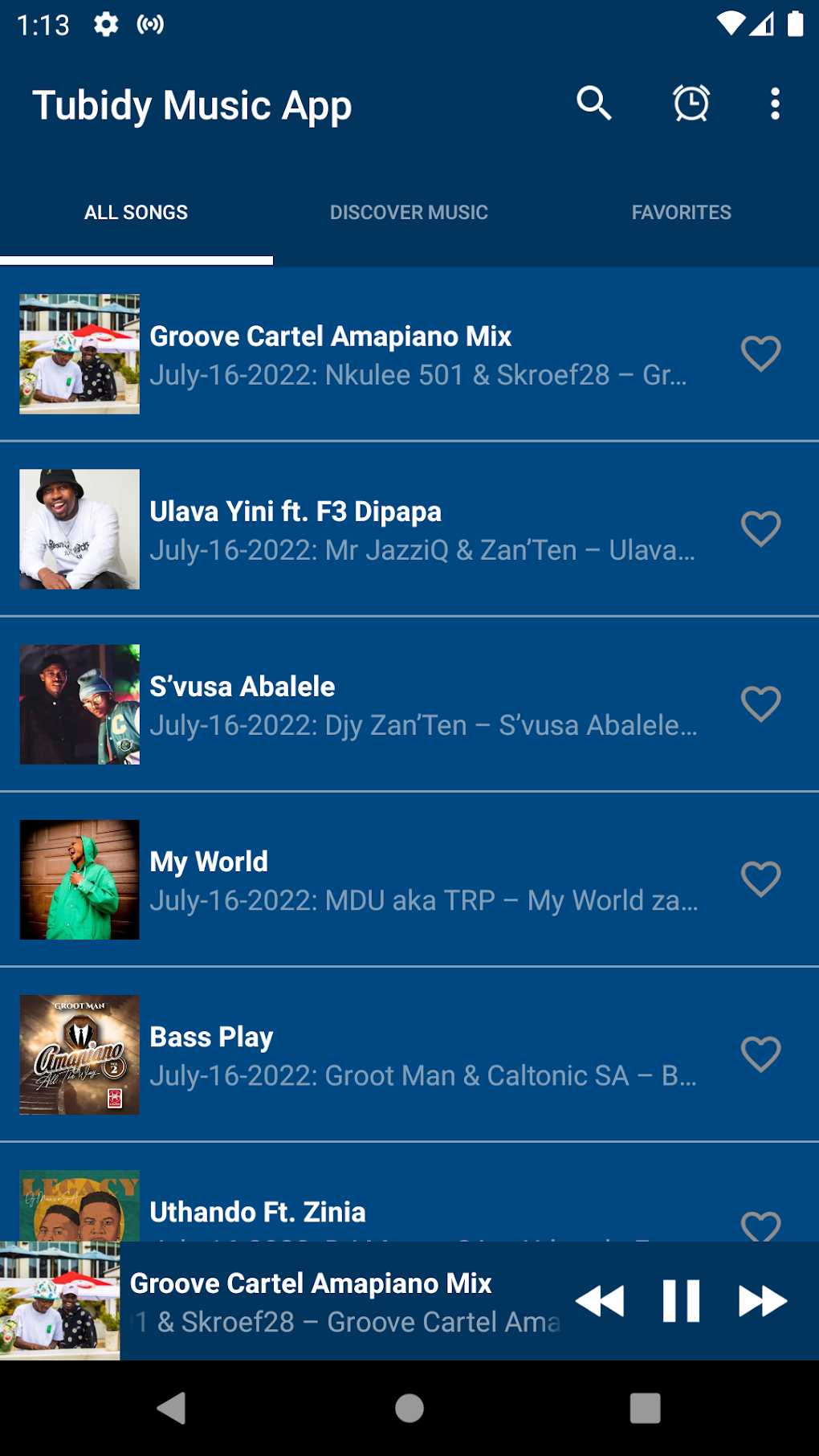Select the ALL SONGS tab
819x1456 pixels.
coord(136,212)
